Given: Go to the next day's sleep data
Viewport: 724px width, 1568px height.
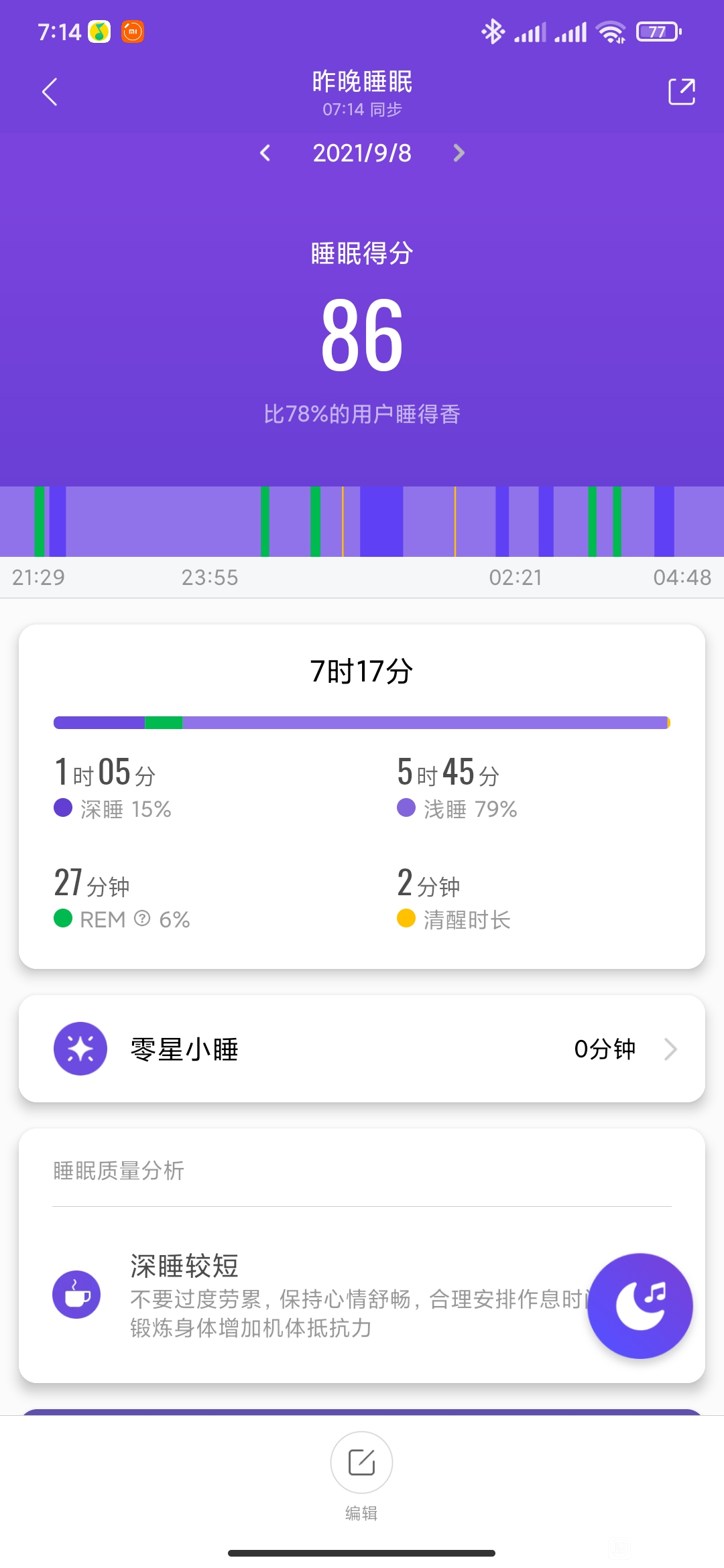Looking at the screenshot, I should click(x=459, y=153).
